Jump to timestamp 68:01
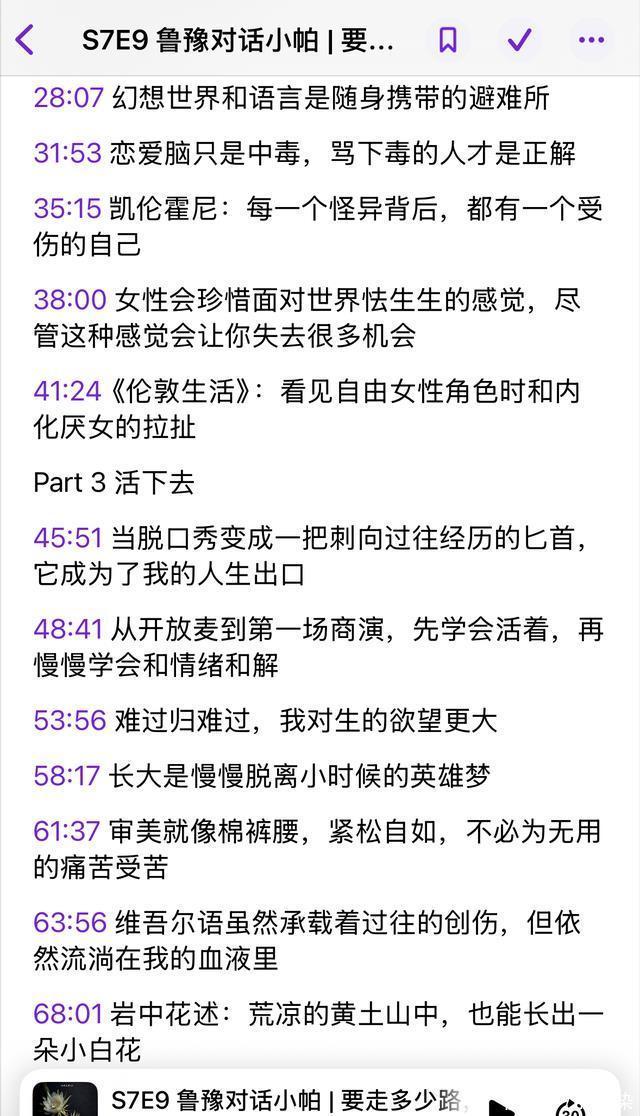Image resolution: width=640 pixels, height=1116 pixels. click(68, 1014)
